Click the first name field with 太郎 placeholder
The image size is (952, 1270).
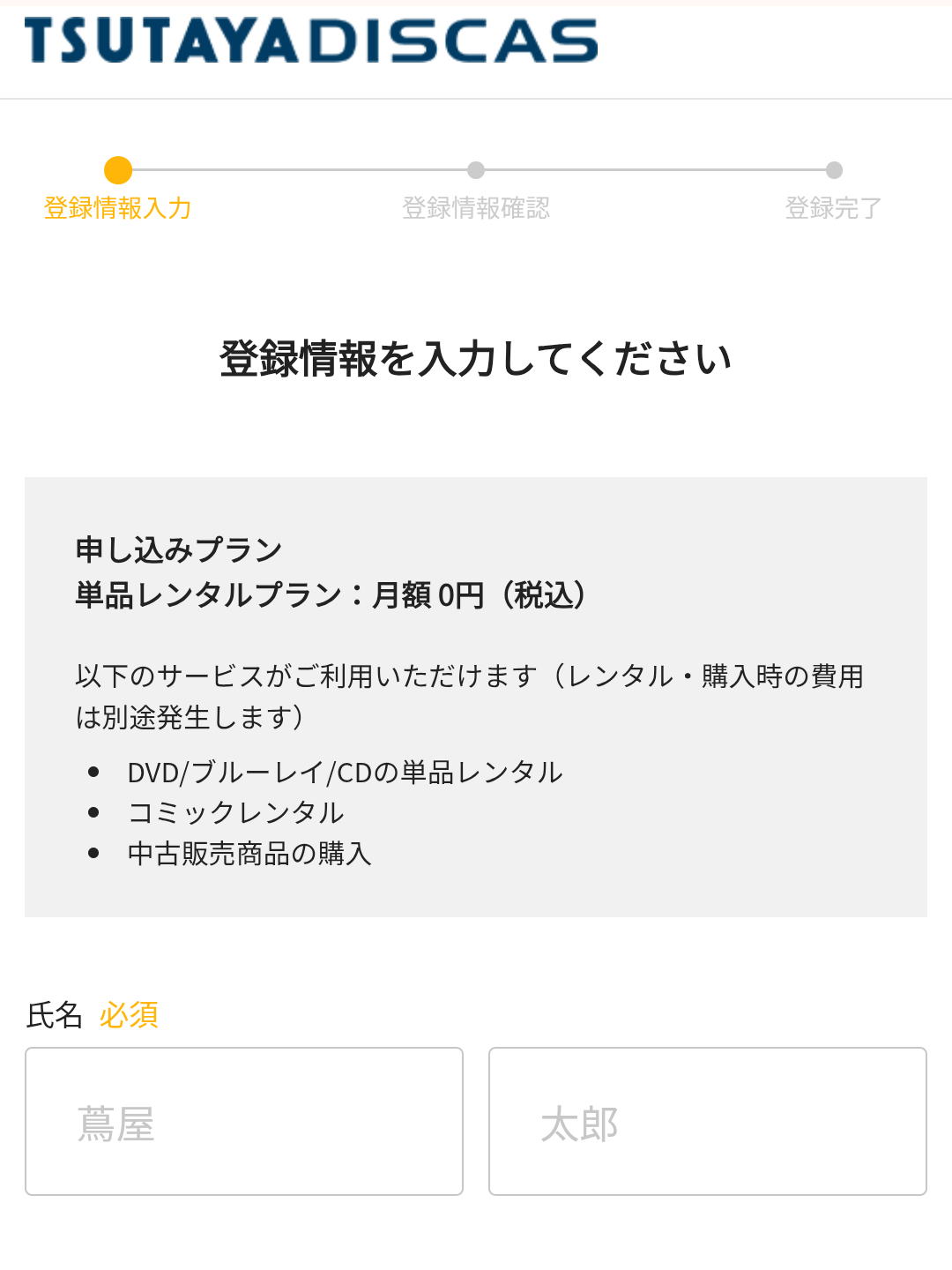[x=708, y=1121]
